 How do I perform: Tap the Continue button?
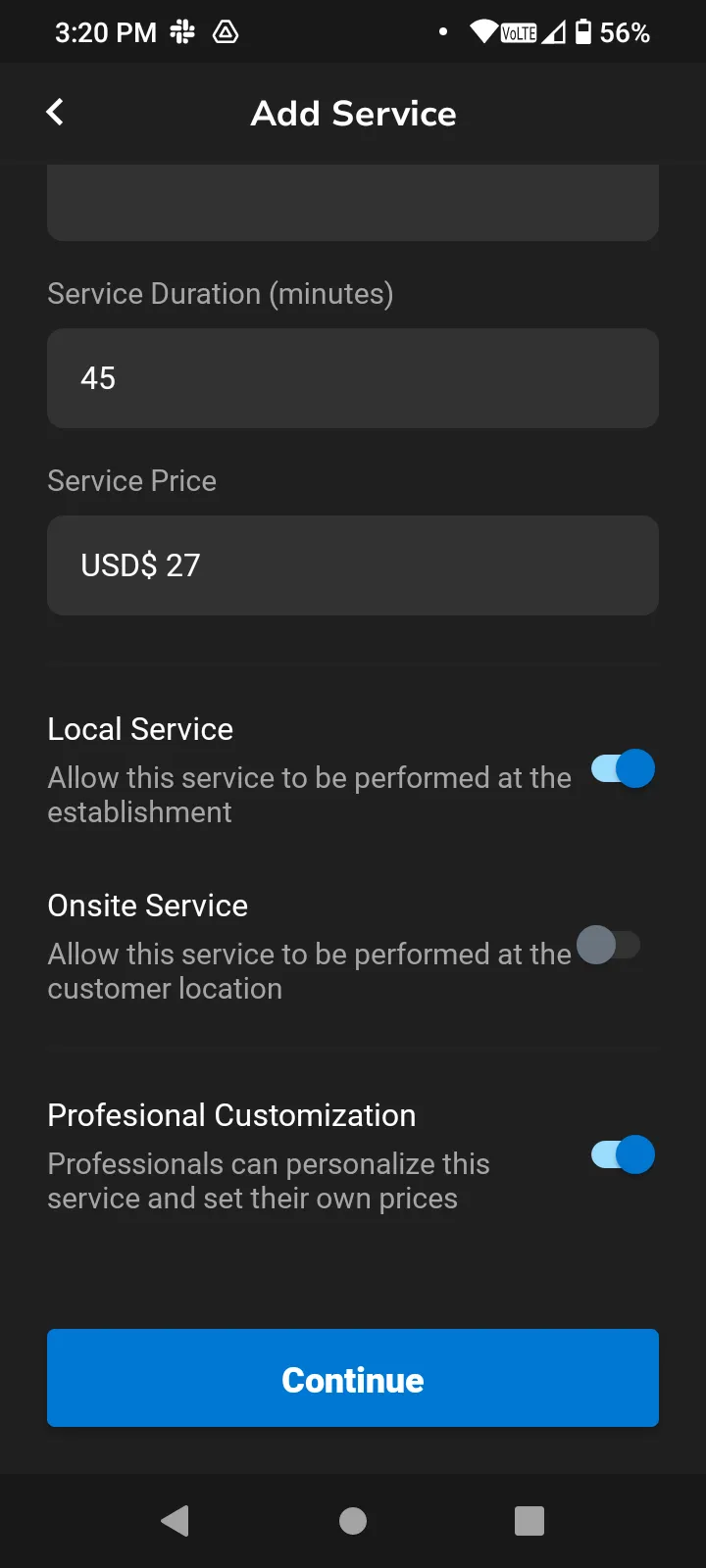point(353,1378)
